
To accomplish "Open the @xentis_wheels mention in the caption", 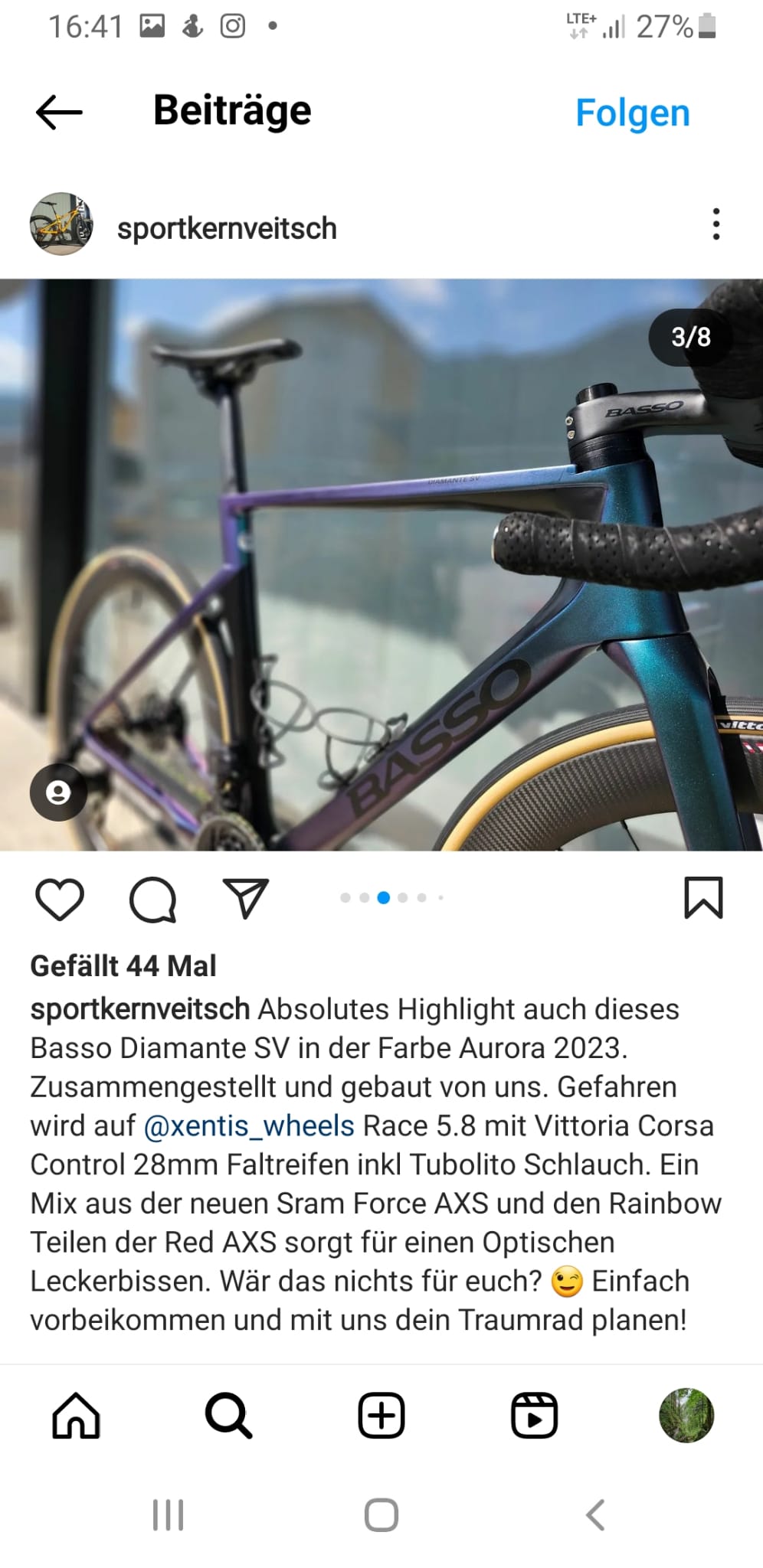I will 249,1126.
